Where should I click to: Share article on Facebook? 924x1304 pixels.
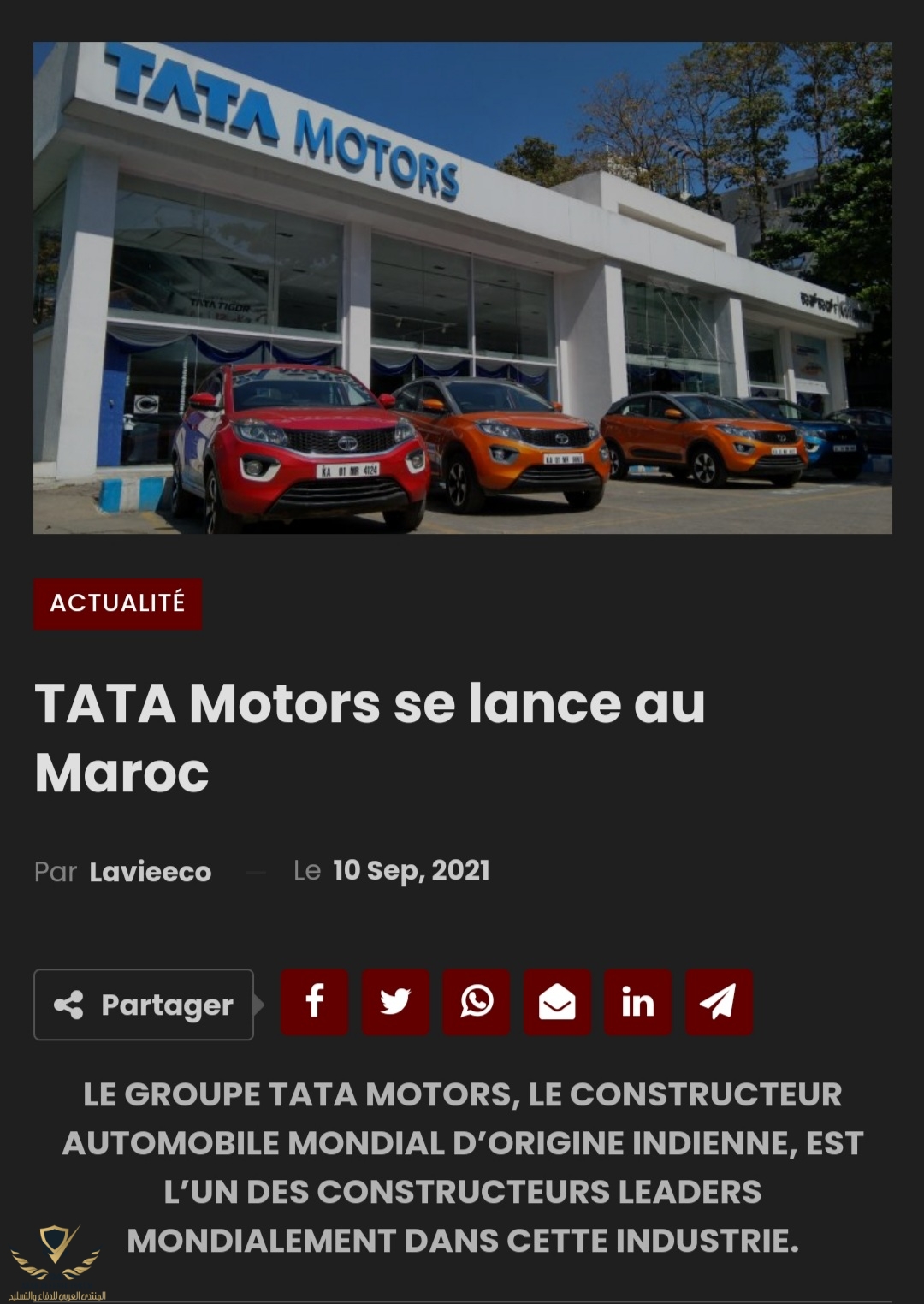tap(314, 1002)
